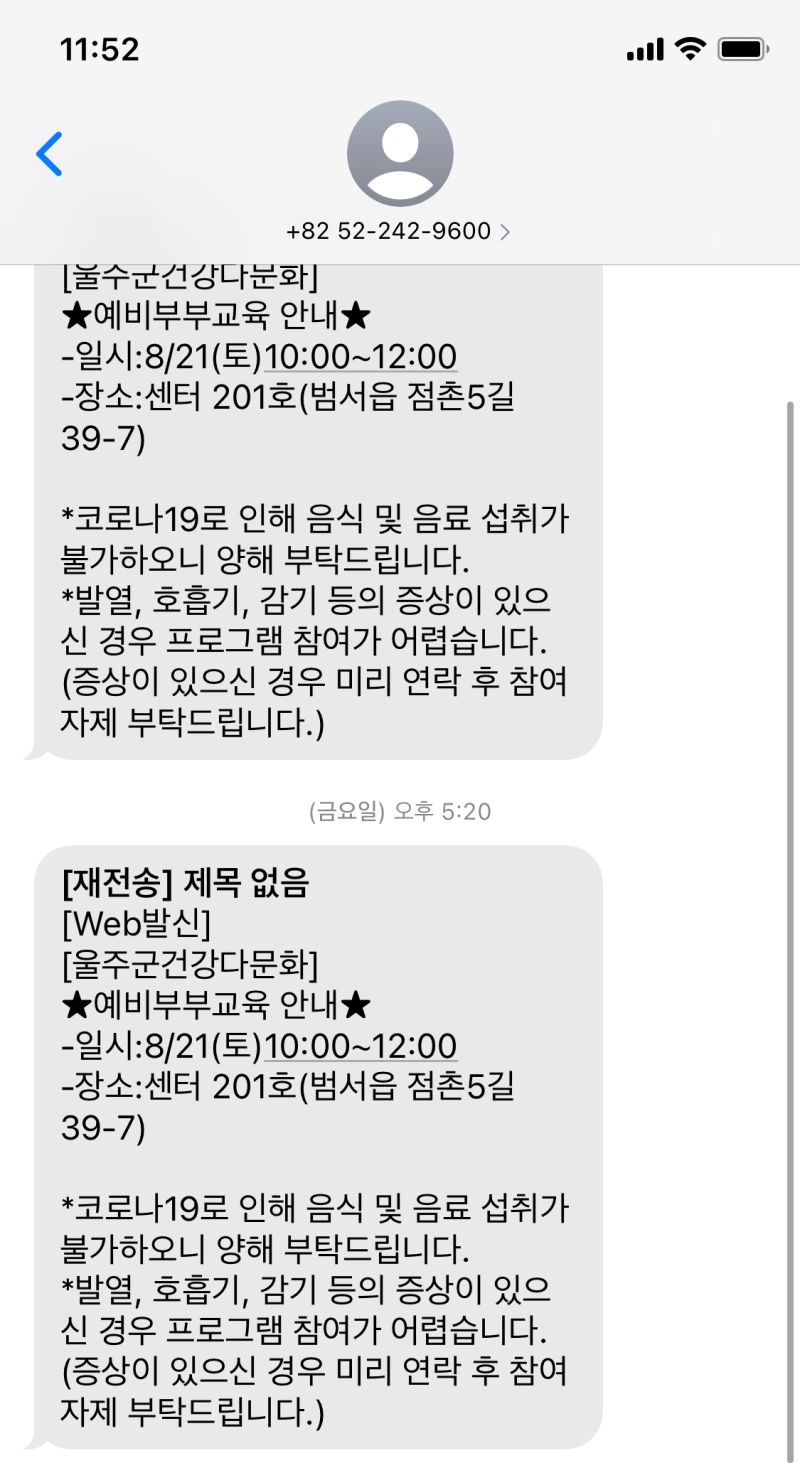Image resolution: width=800 pixels, height=1463 pixels.
Task: Go back to the messages list
Action: [49, 154]
